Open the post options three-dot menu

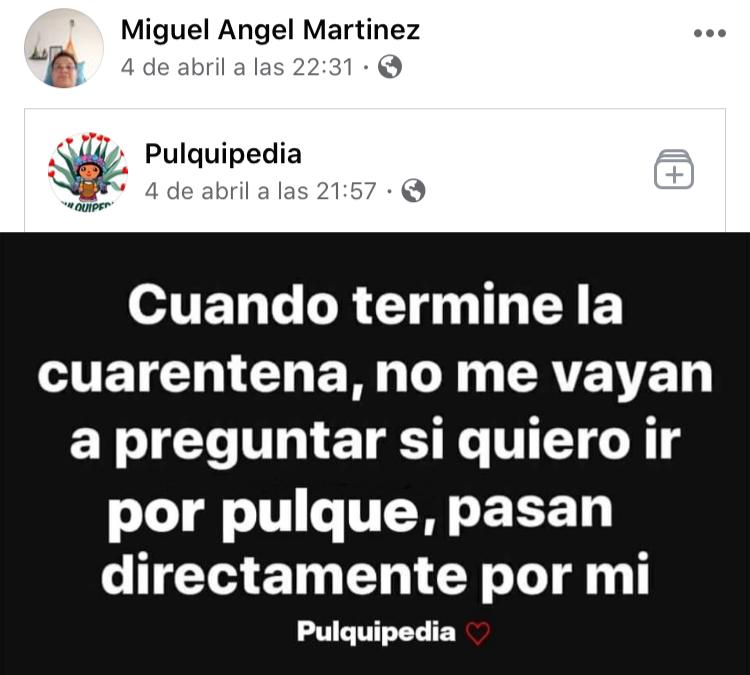[709, 33]
